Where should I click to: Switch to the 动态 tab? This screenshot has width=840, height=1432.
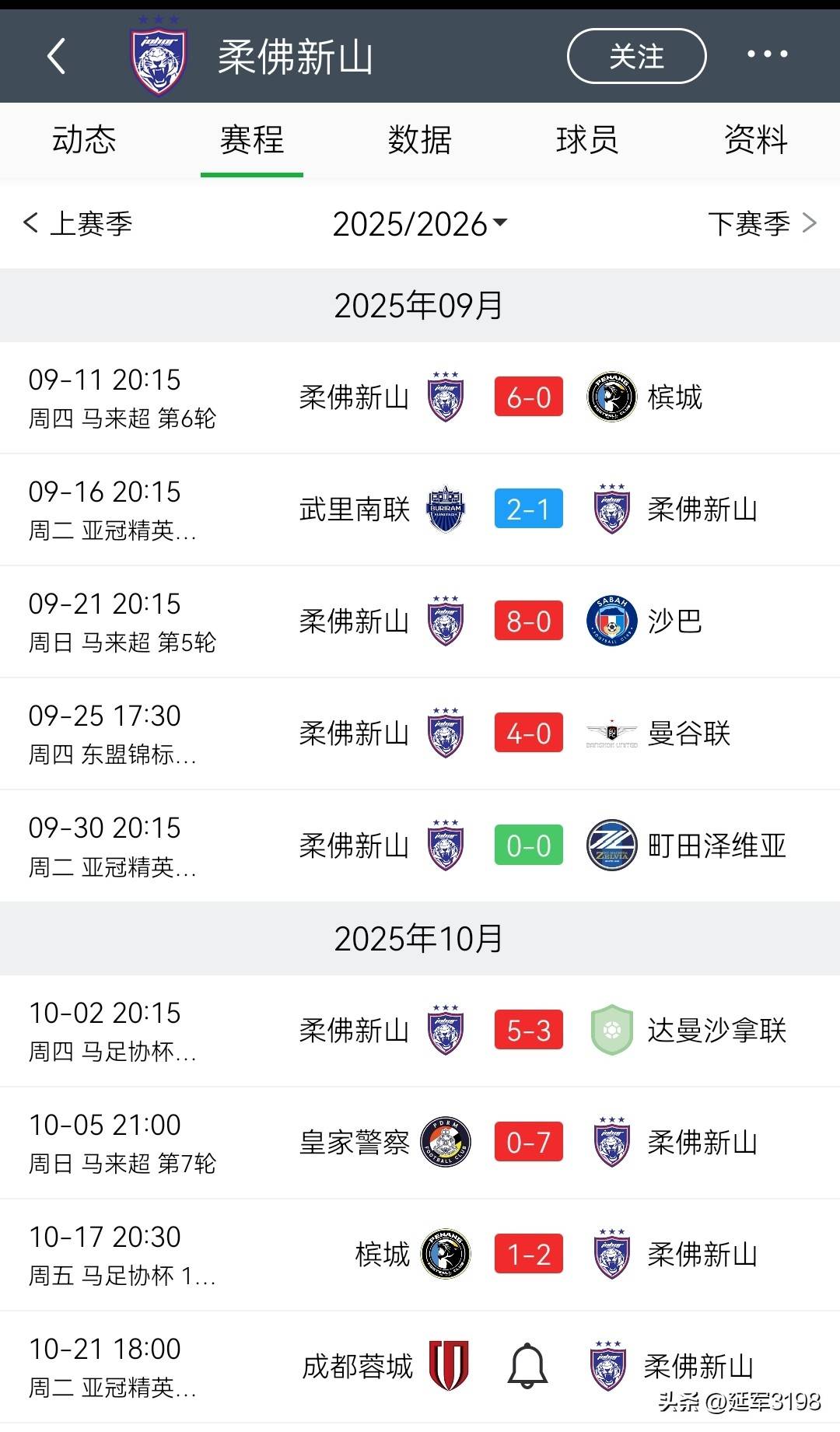tap(84, 140)
